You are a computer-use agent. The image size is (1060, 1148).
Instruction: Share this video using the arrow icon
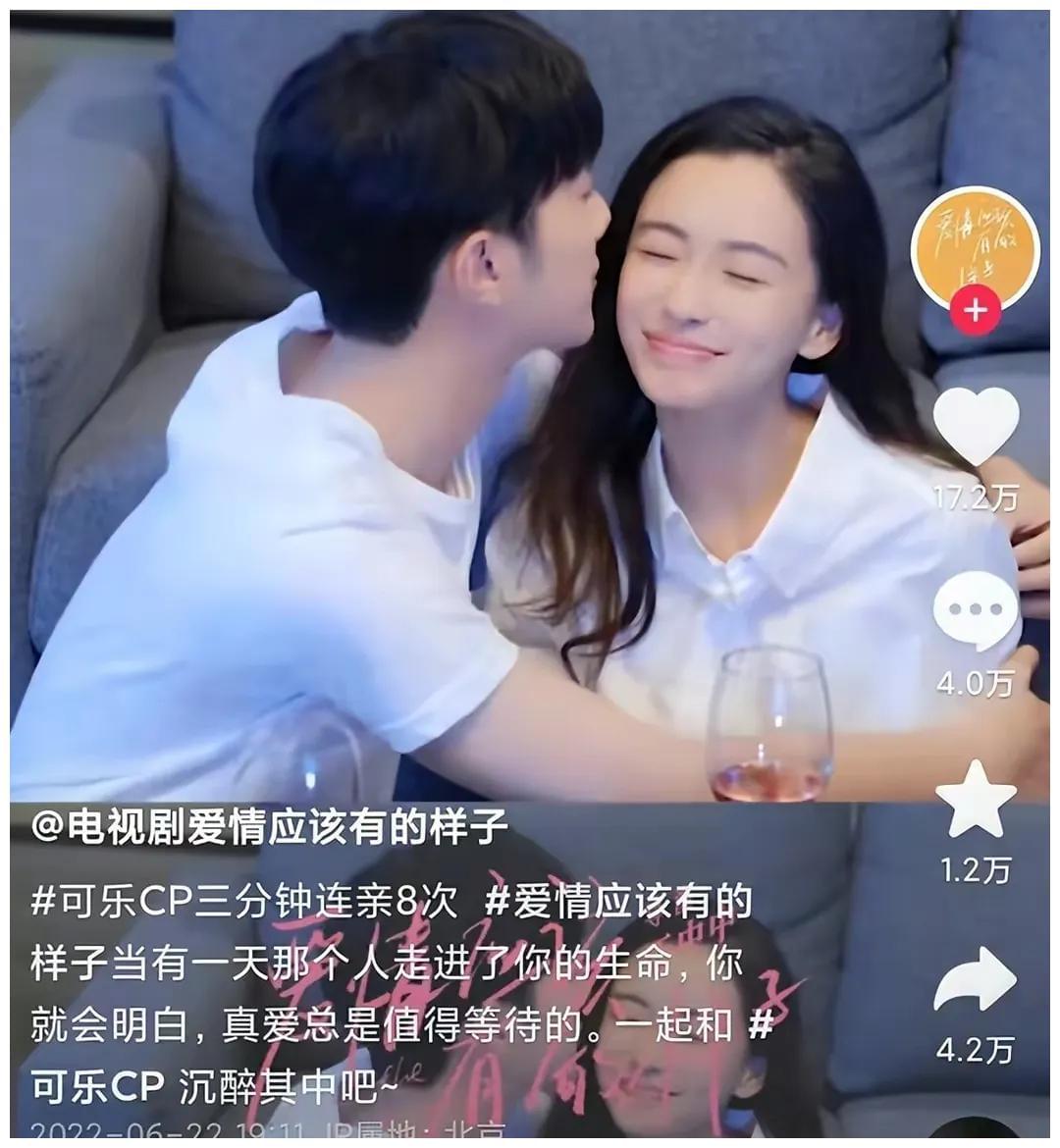(x=974, y=982)
